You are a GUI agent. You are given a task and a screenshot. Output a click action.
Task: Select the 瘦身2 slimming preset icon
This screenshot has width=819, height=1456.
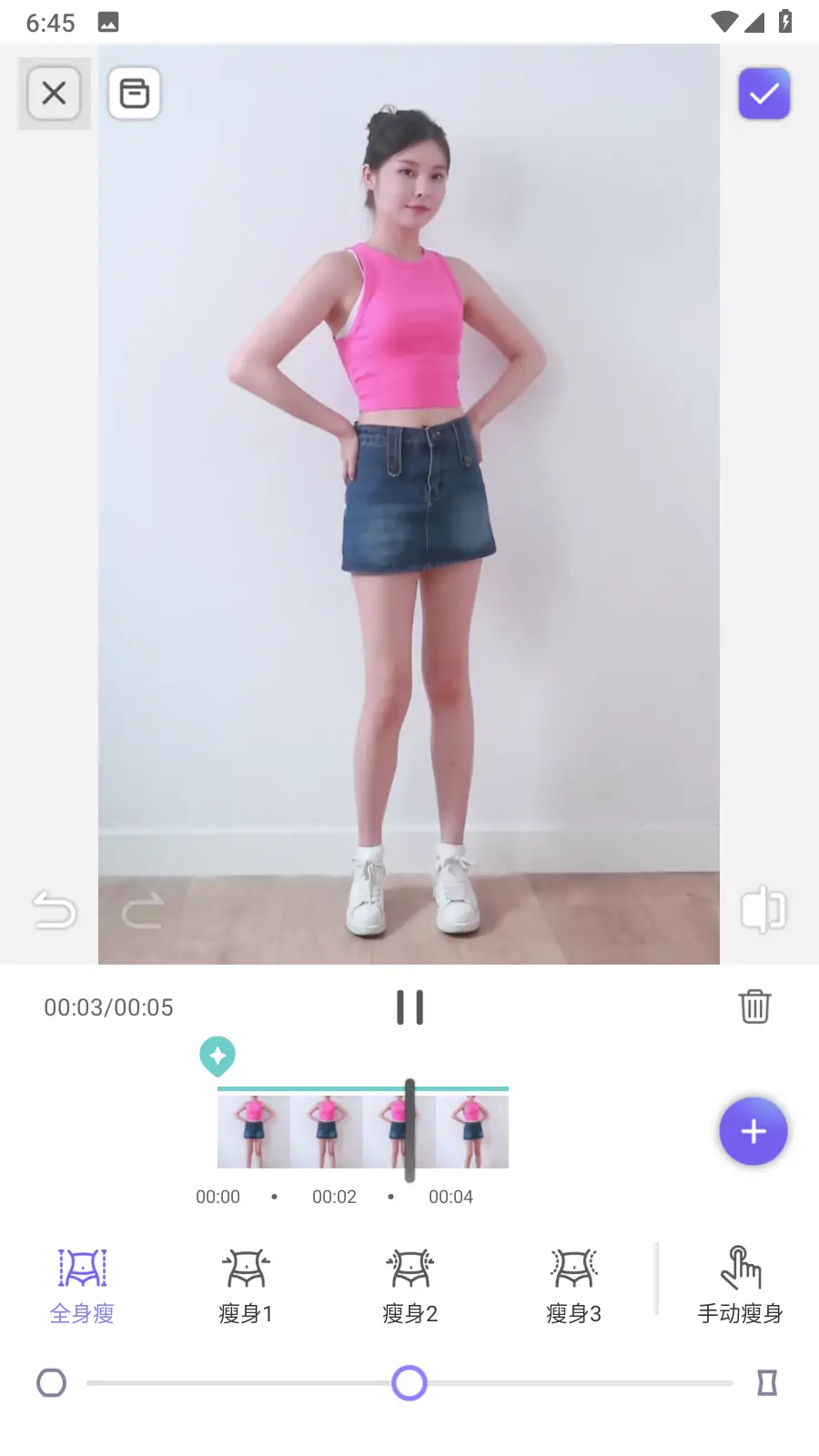coord(409,1267)
